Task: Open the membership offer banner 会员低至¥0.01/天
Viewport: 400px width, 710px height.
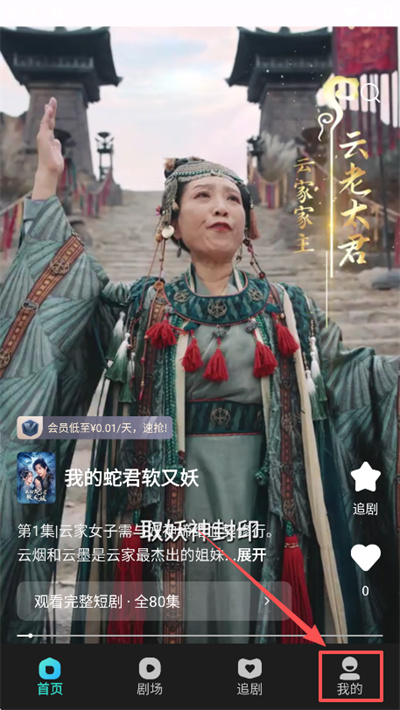Action: click(95, 427)
